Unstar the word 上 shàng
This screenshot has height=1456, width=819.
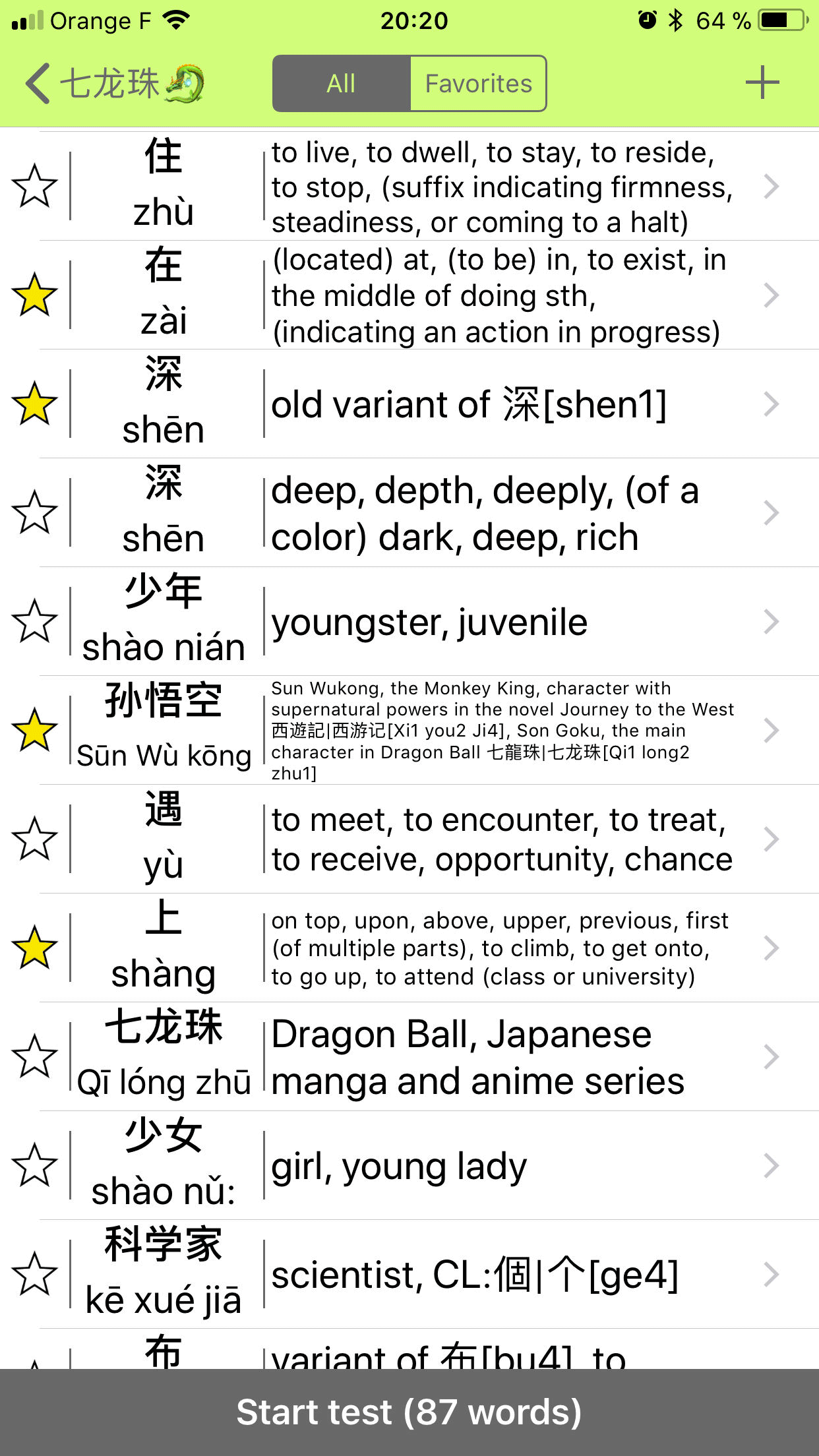click(x=34, y=948)
